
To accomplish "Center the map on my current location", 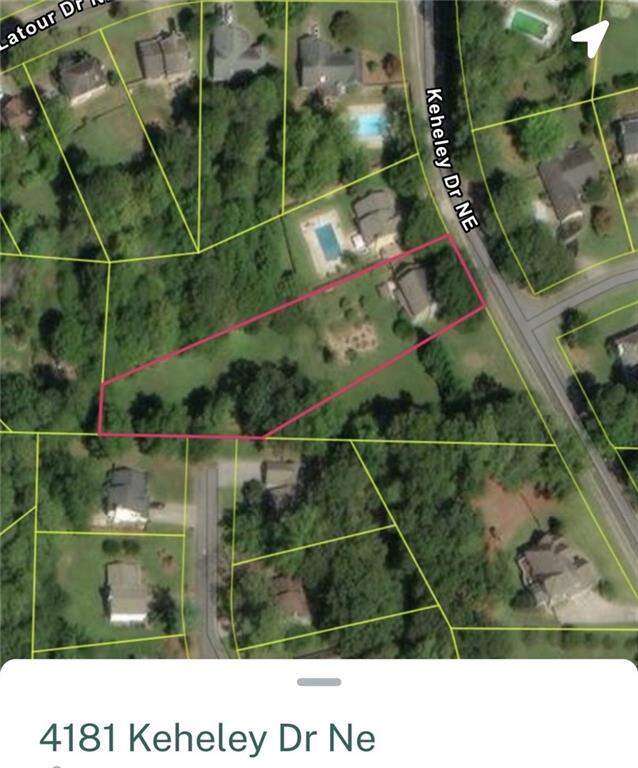I will 590,40.
